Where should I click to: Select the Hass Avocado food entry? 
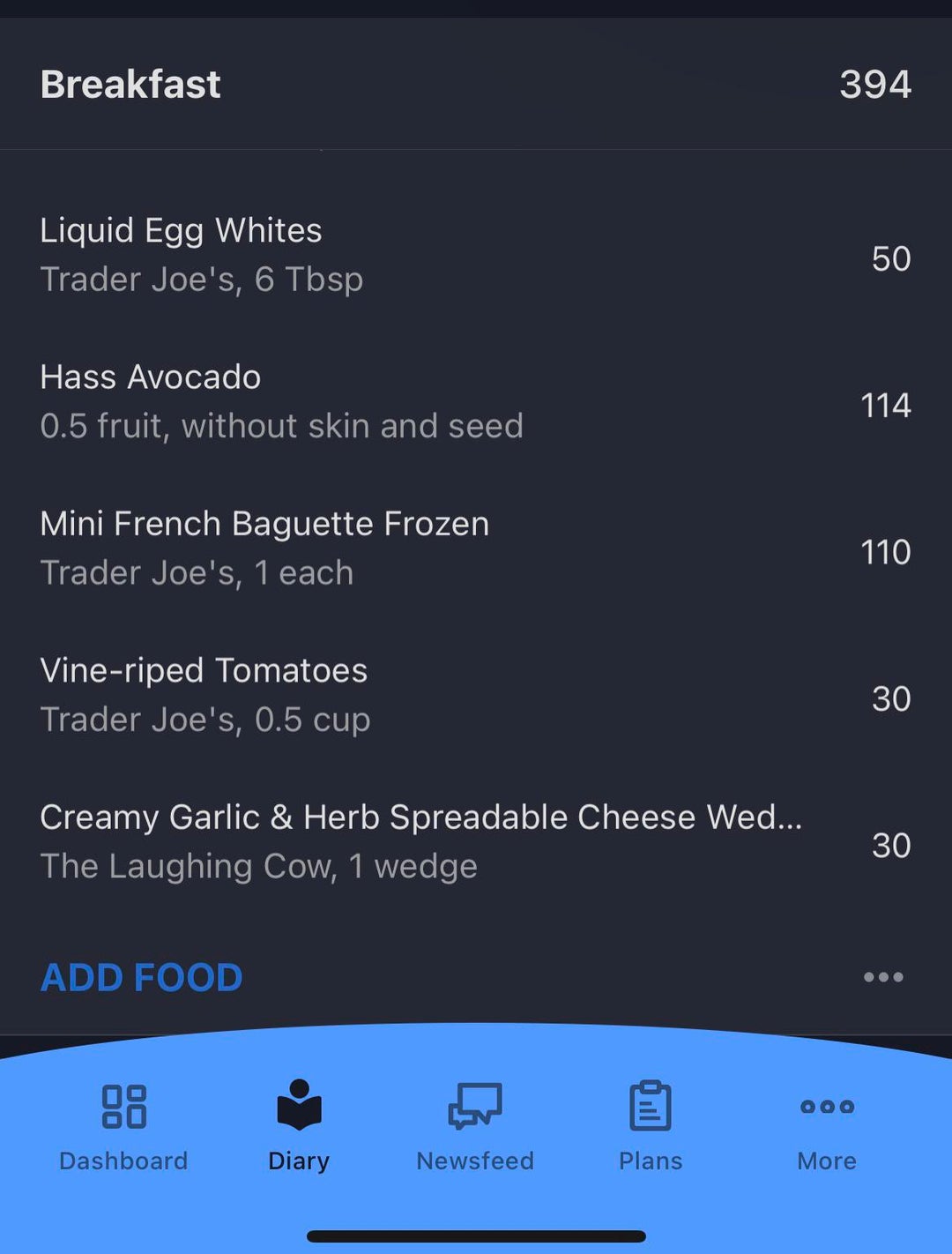point(281,401)
